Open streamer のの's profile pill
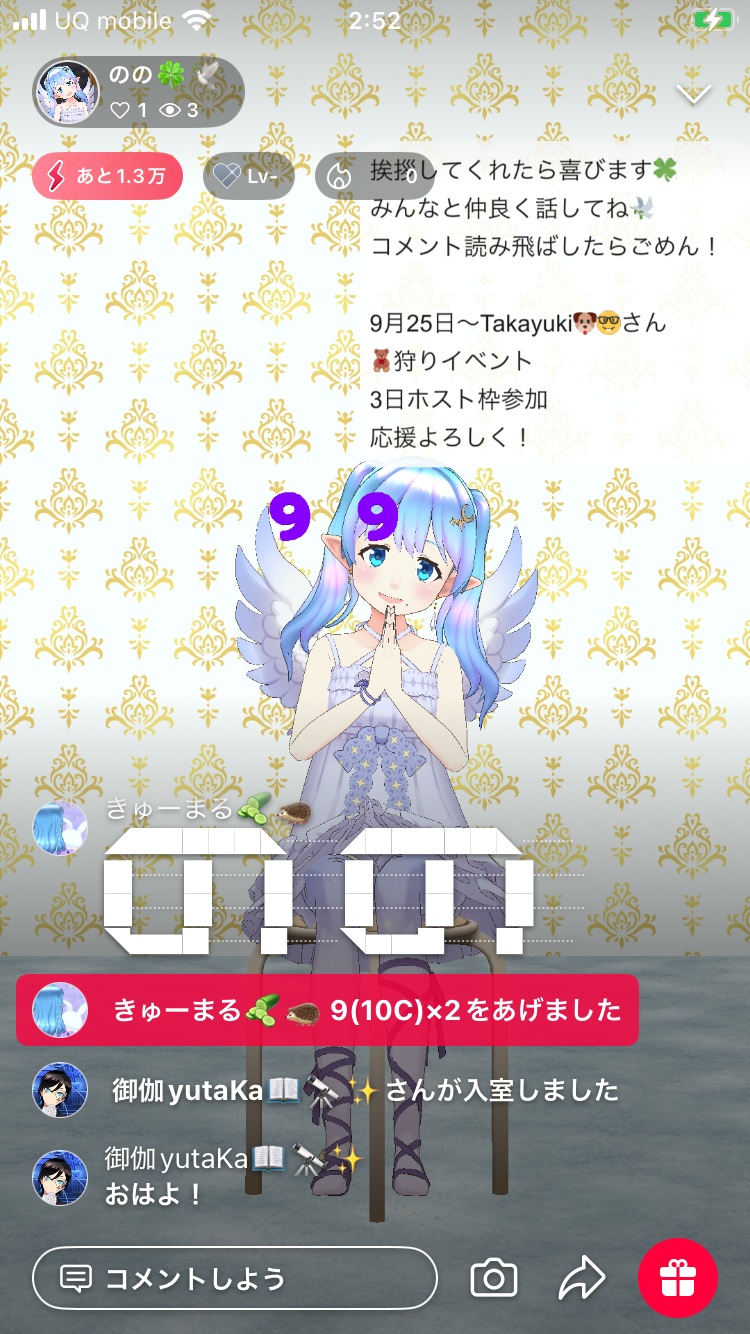 [138, 92]
